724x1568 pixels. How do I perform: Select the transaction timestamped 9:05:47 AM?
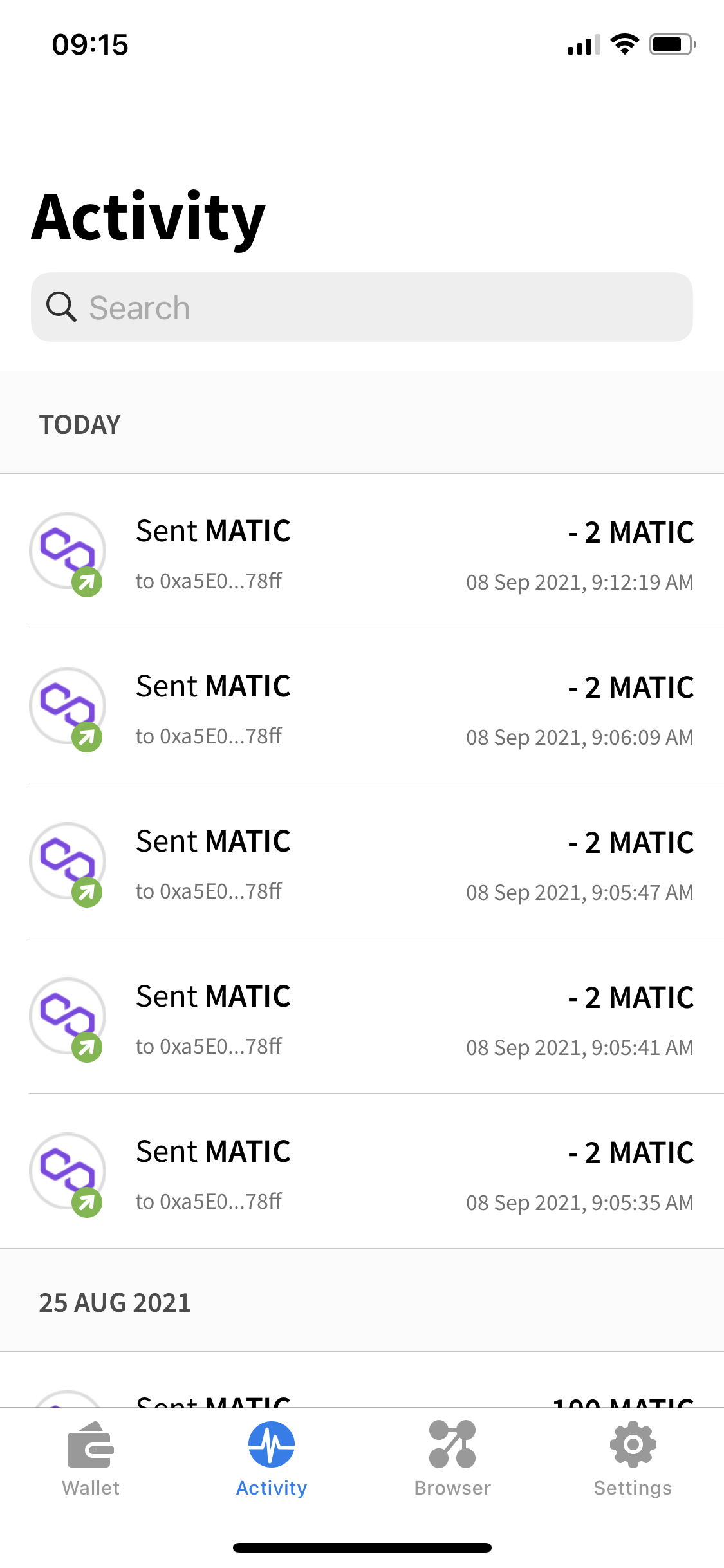[x=362, y=863]
